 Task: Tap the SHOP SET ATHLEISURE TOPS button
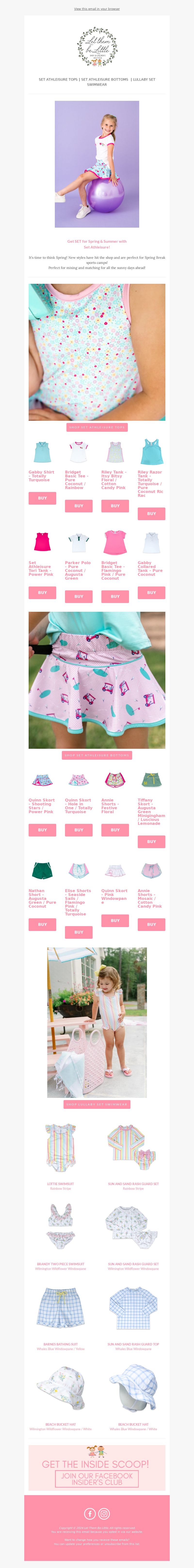coord(97,427)
